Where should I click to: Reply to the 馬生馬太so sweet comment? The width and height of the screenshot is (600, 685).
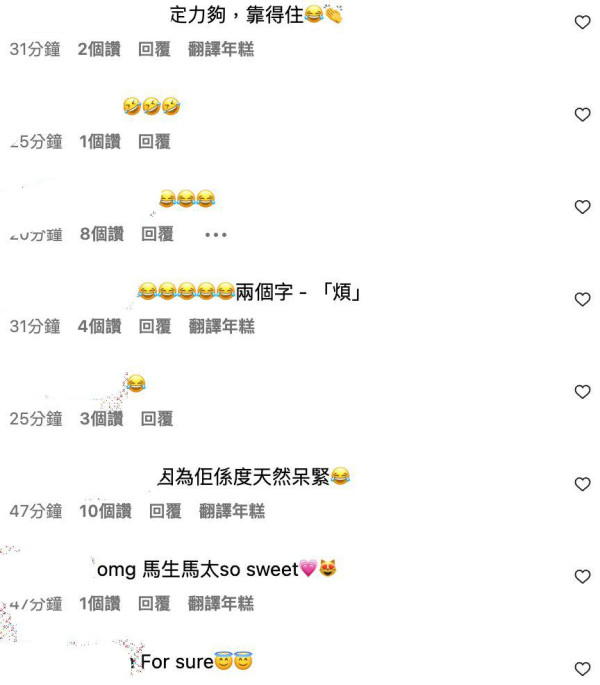coord(154,604)
